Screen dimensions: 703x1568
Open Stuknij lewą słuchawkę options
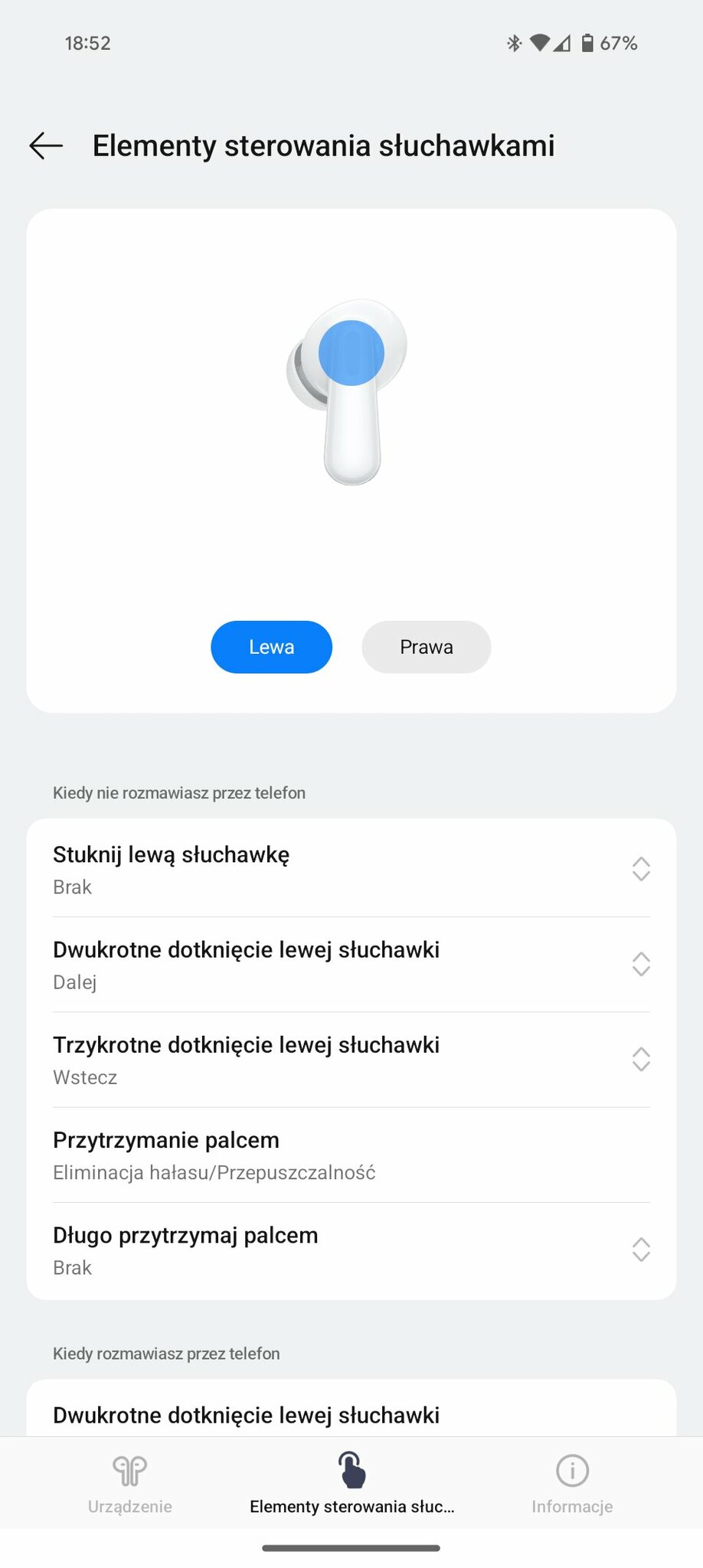(351, 869)
